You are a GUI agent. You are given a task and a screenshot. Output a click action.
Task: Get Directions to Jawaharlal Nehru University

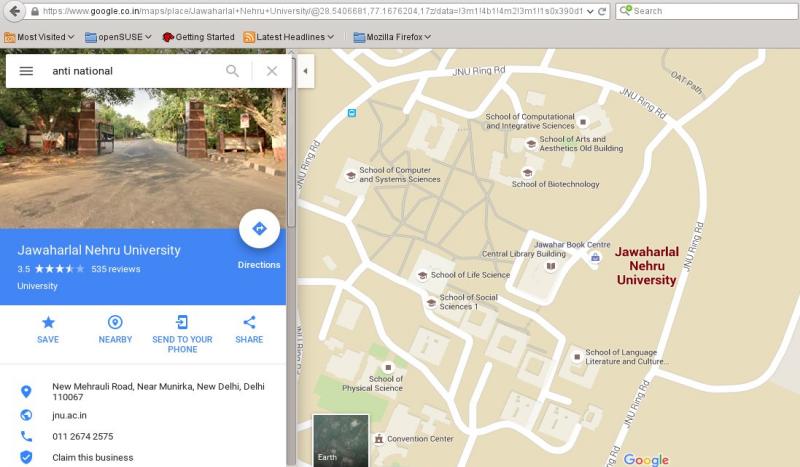pos(259,230)
